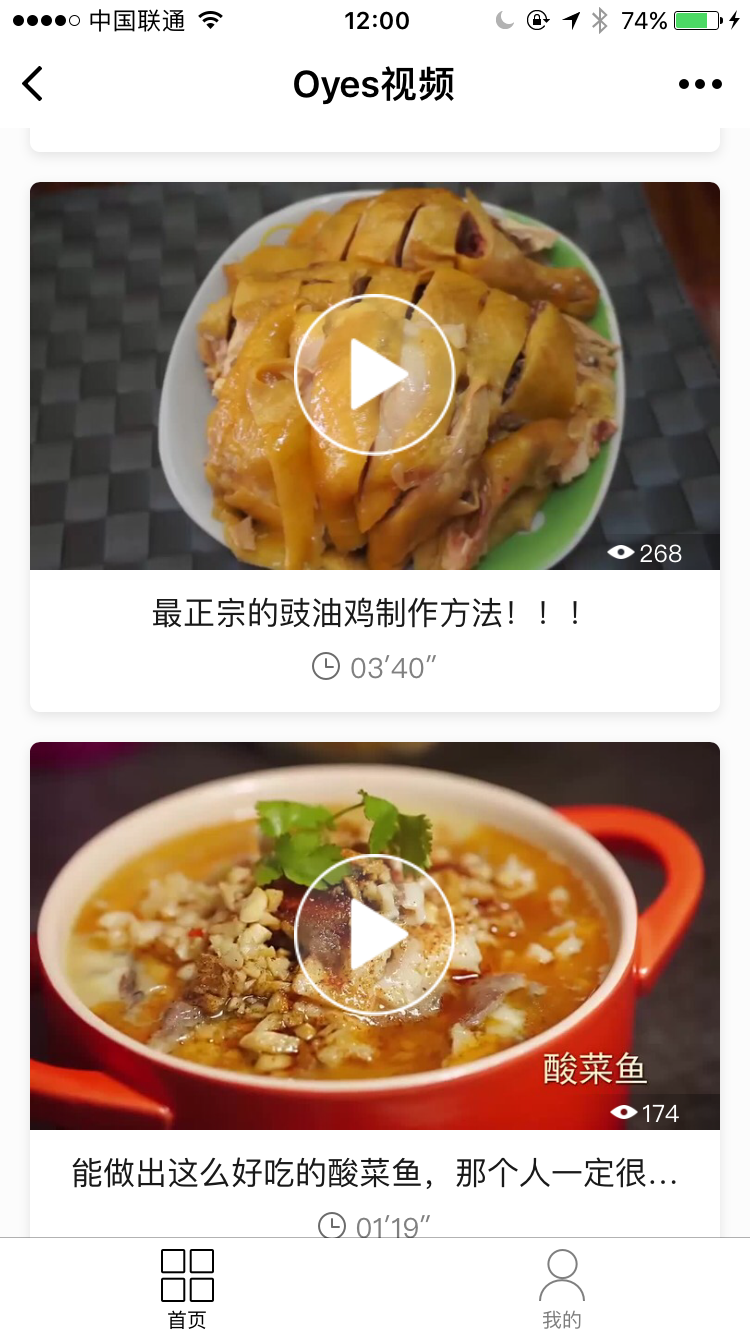Open the three-dot overflow menu
Screen dimensions: 750x1334
click(700, 84)
